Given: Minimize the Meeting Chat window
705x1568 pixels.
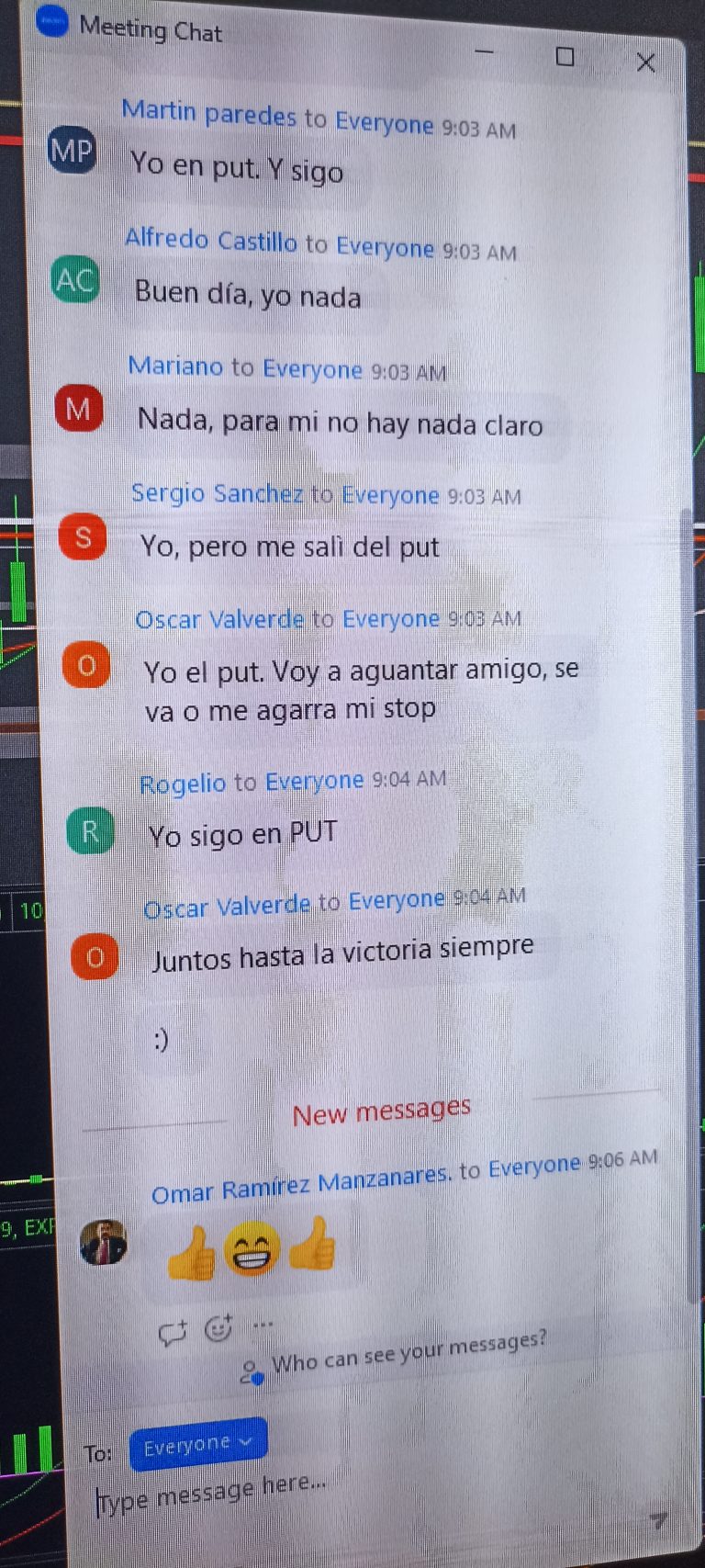Looking at the screenshot, I should tap(485, 51).
